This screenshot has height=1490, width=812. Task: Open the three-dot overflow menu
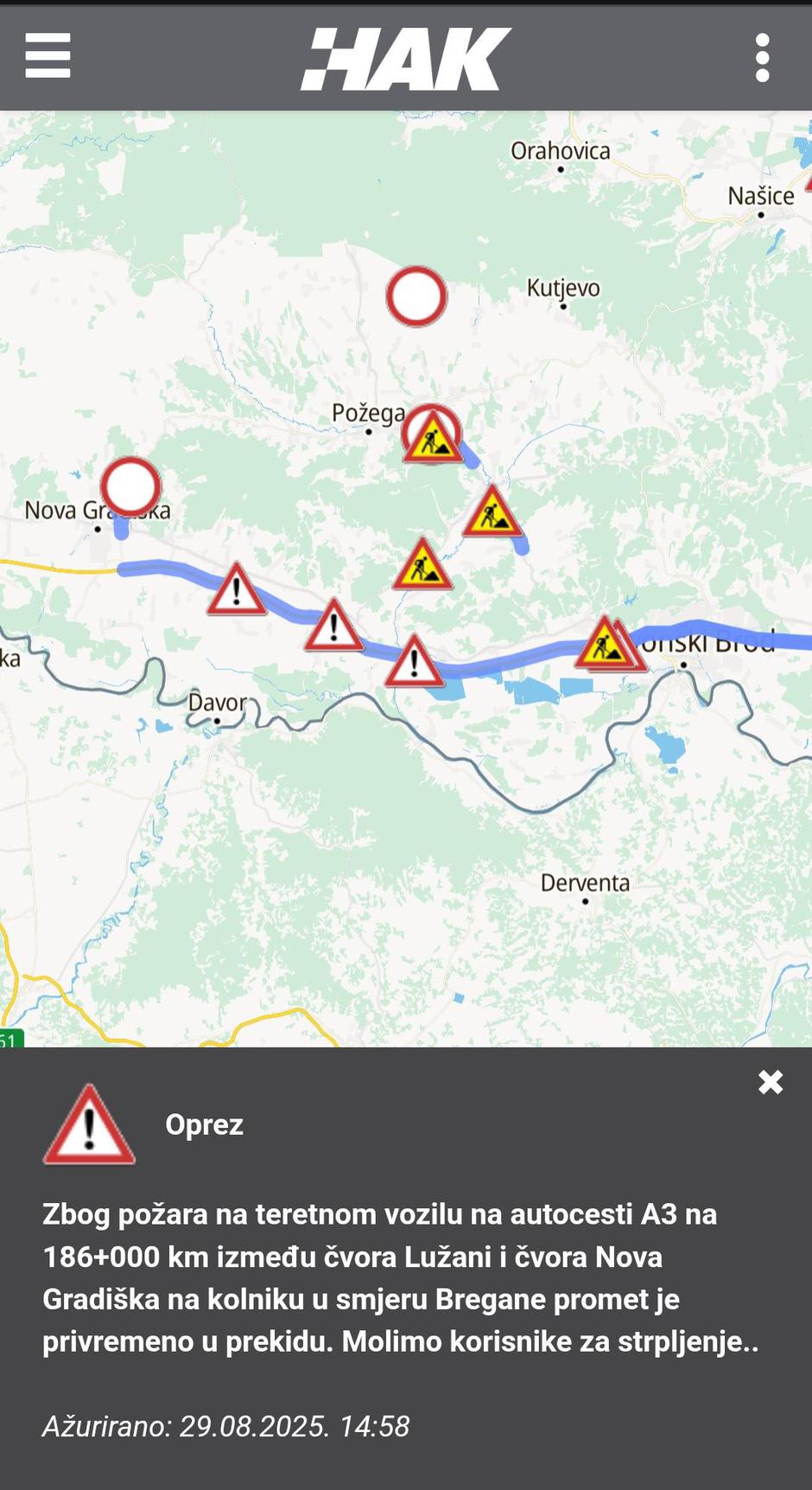[x=762, y=58]
